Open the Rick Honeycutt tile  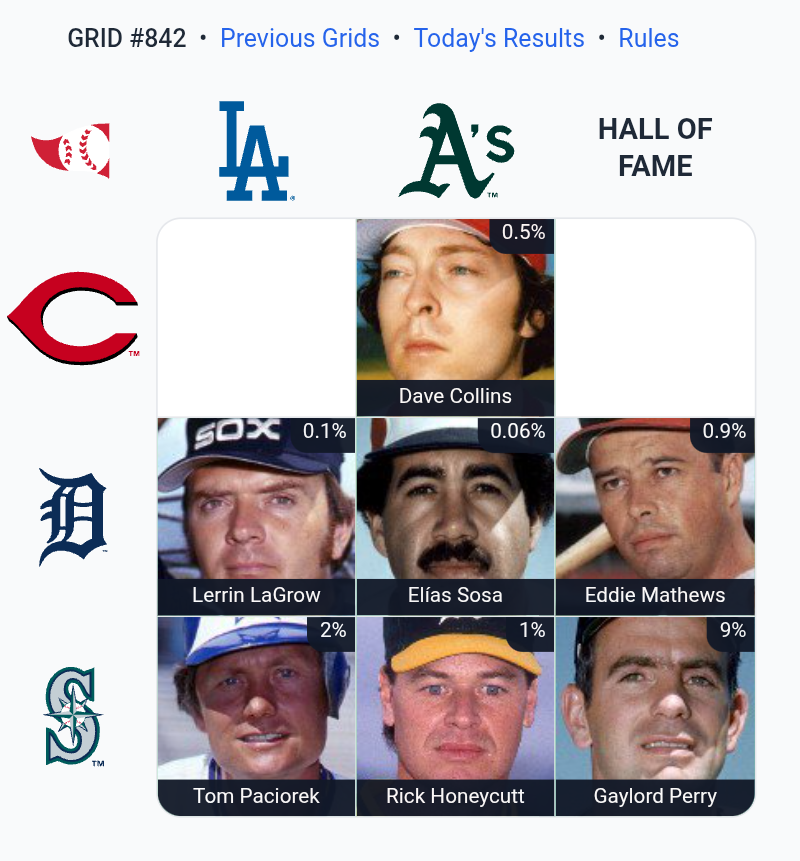(455, 715)
